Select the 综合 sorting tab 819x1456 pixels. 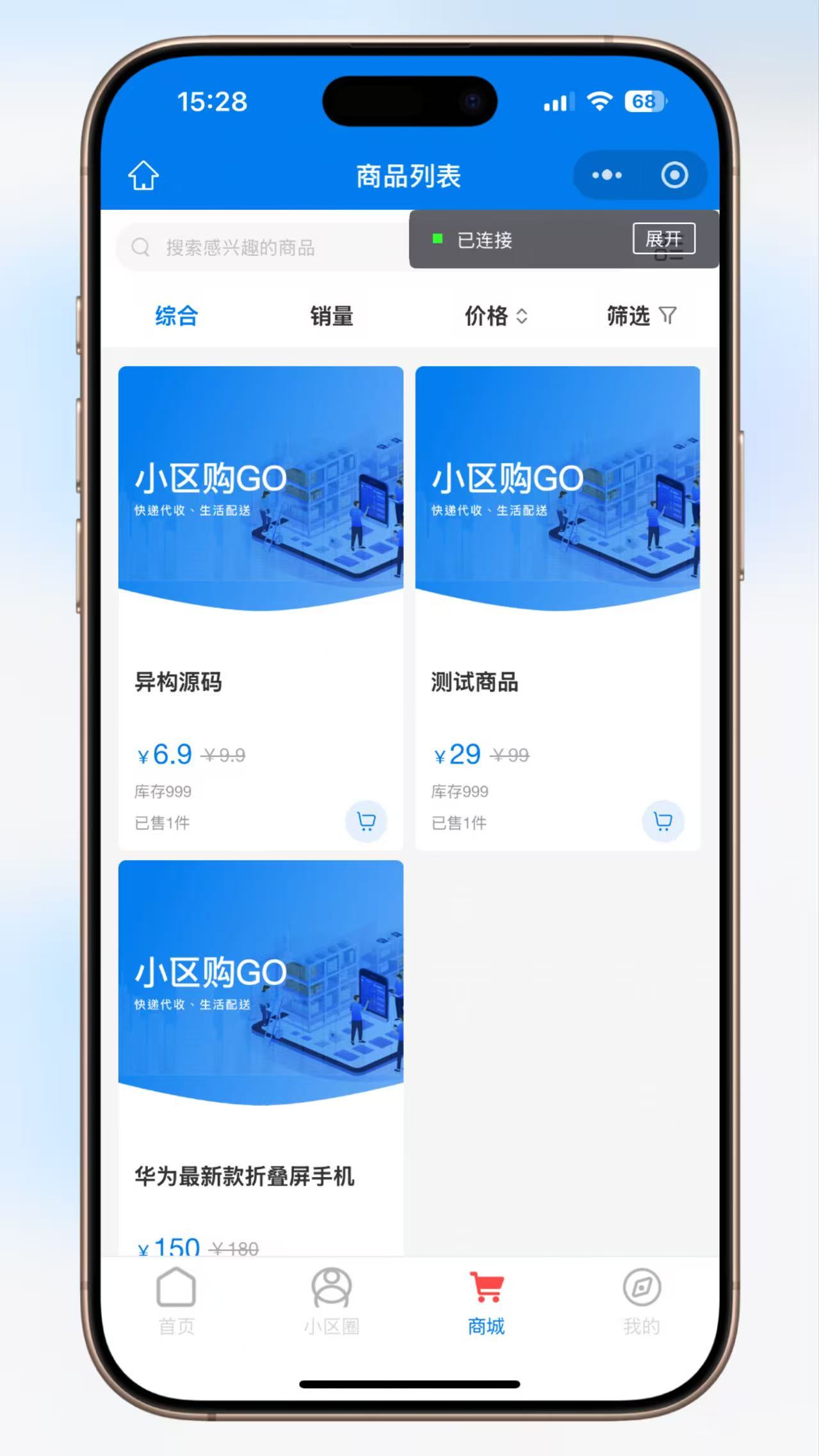(x=177, y=316)
